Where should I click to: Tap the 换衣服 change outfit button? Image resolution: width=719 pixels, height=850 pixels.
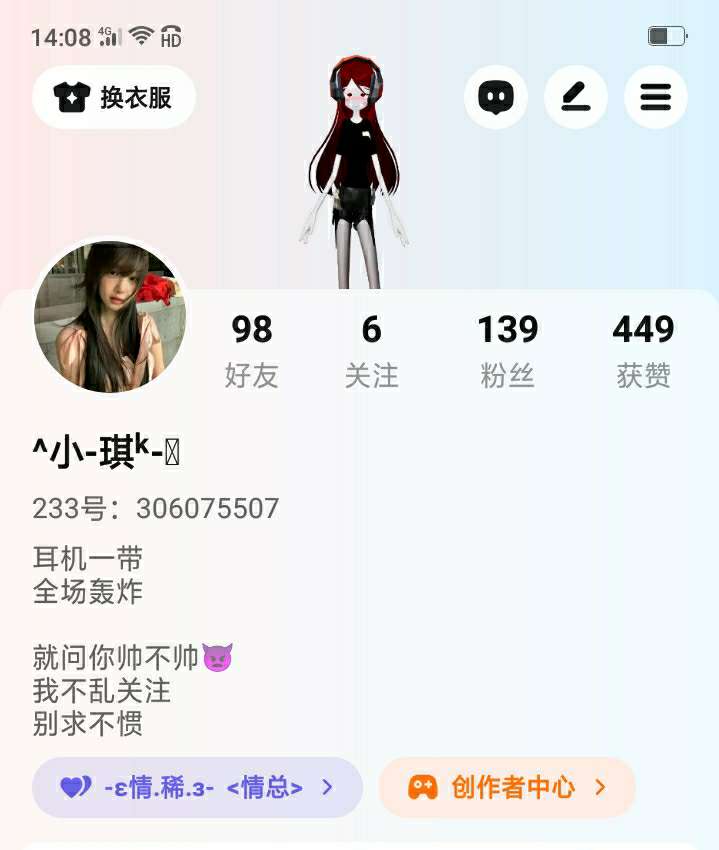point(113,97)
